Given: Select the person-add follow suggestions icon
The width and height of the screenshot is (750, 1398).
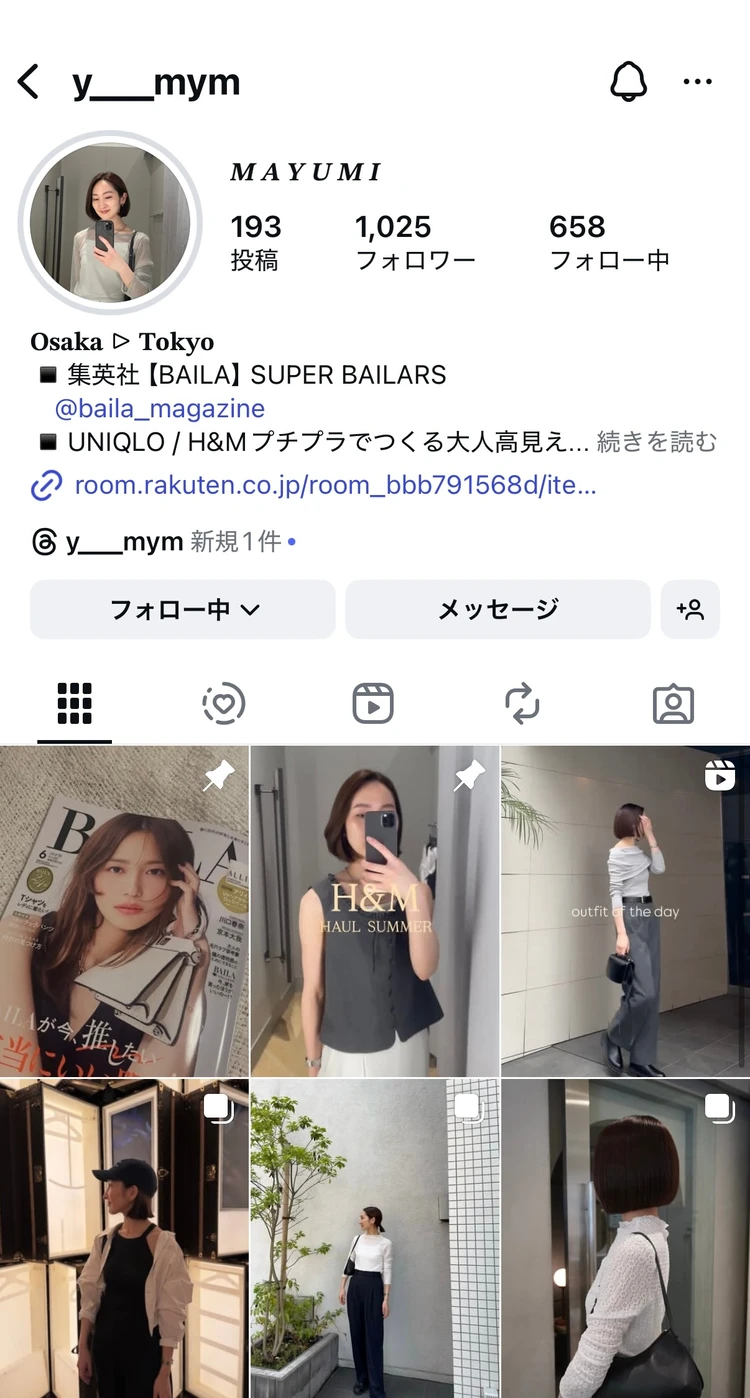Looking at the screenshot, I should click(x=691, y=609).
